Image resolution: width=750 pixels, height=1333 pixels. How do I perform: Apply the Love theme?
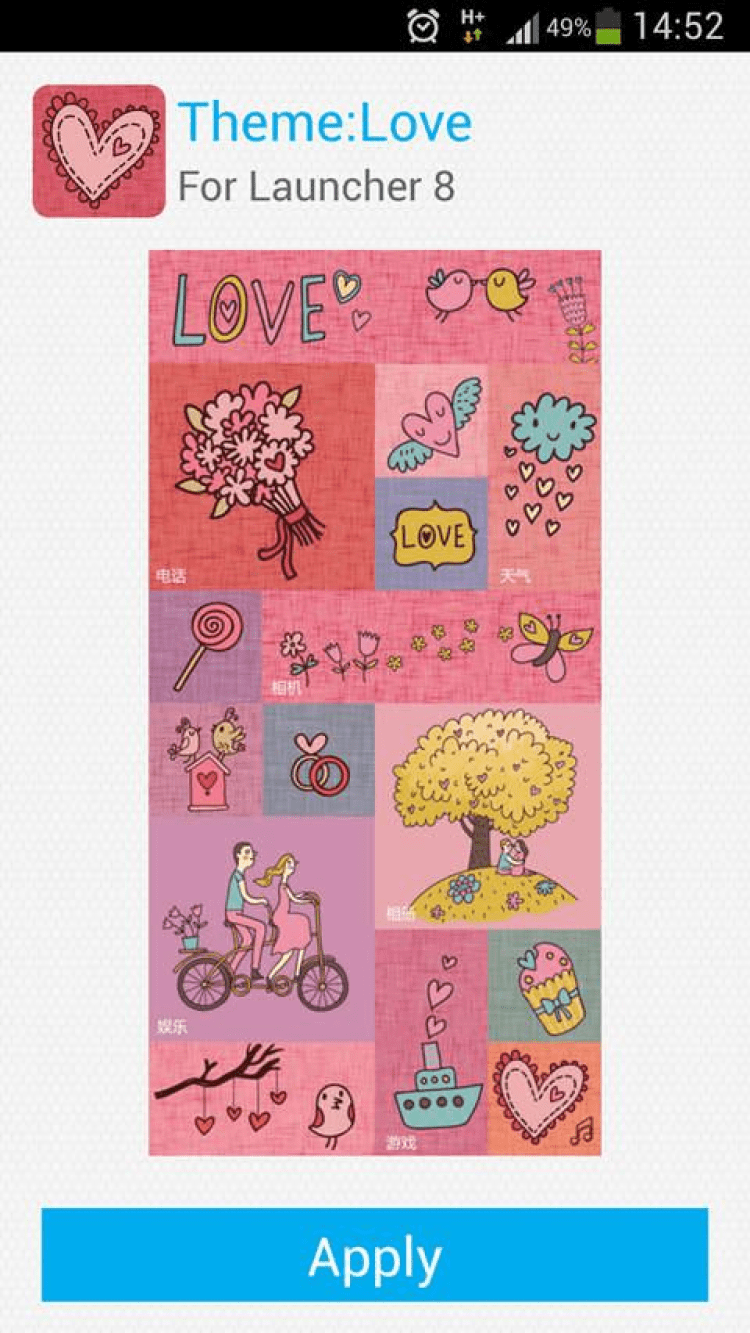[x=374, y=1255]
